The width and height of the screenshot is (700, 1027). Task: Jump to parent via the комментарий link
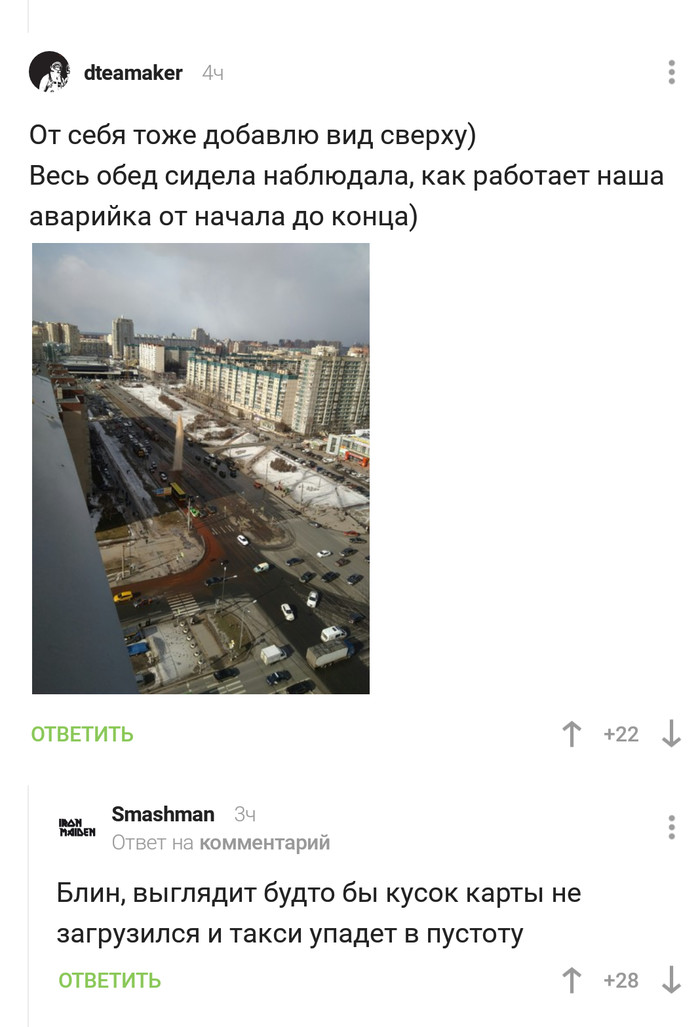(x=264, y=843)
